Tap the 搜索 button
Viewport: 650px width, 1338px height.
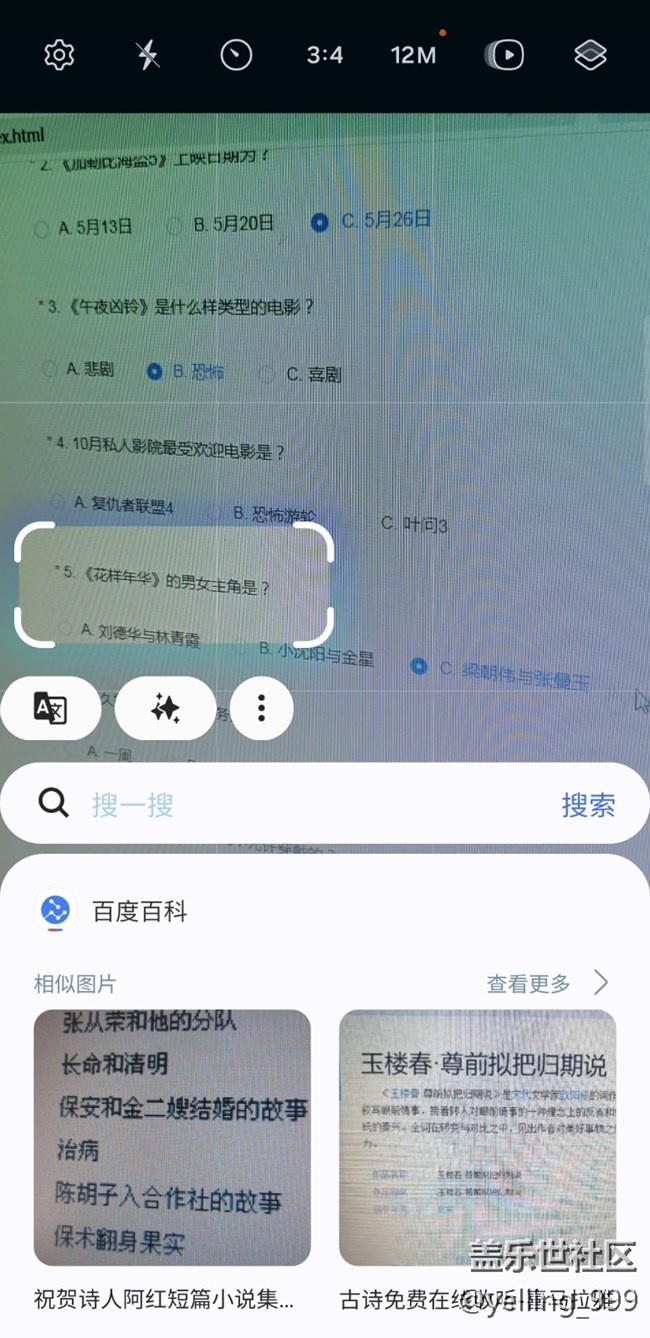coord(588,804)
